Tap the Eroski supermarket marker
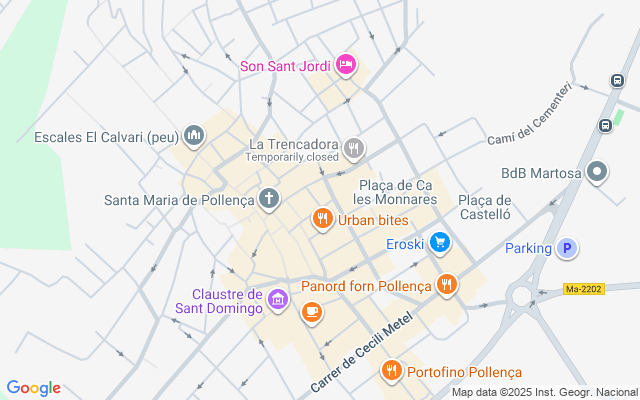The image size is (640, 400). [x=439, y=242]
